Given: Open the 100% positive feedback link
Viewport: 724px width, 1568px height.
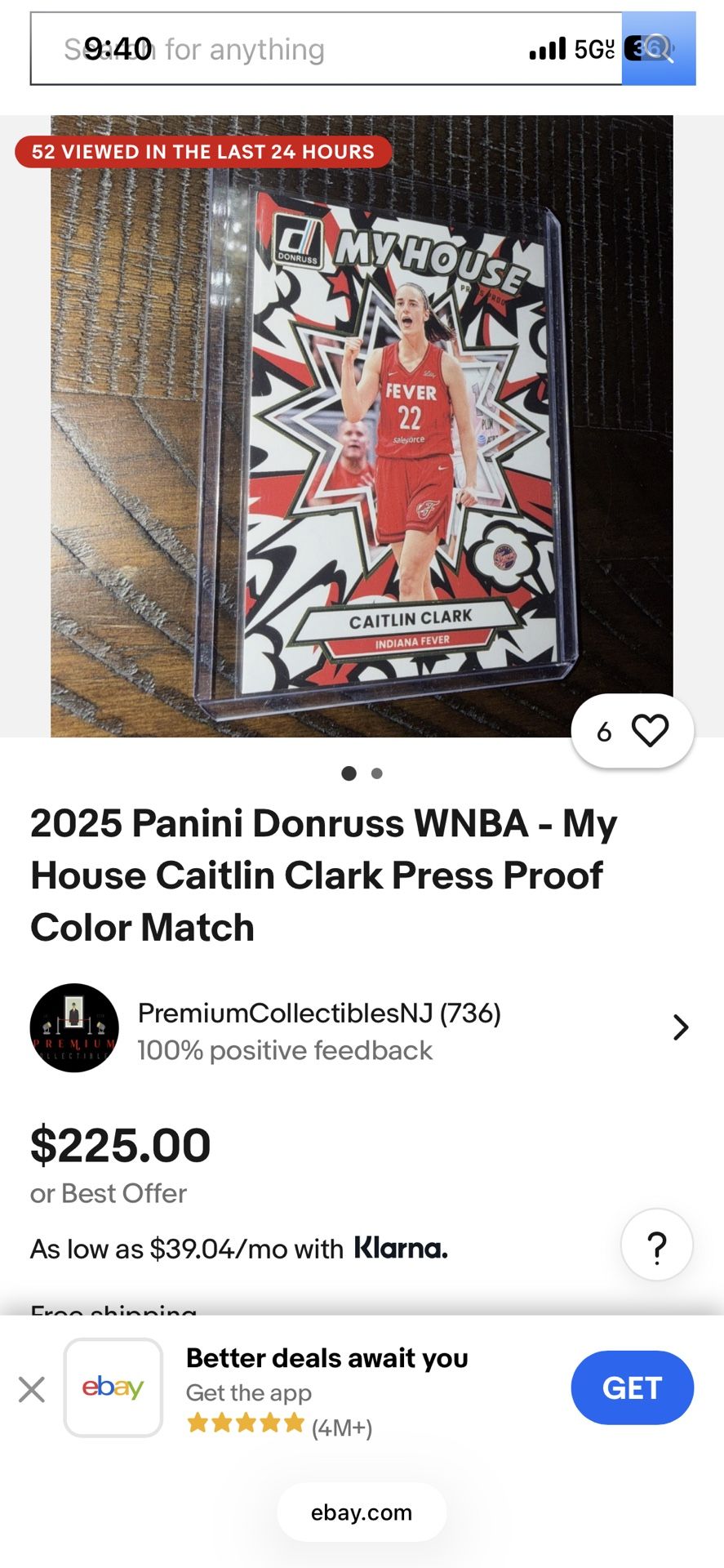Looking at the screenshot, I should click(x=284, y=1050).
